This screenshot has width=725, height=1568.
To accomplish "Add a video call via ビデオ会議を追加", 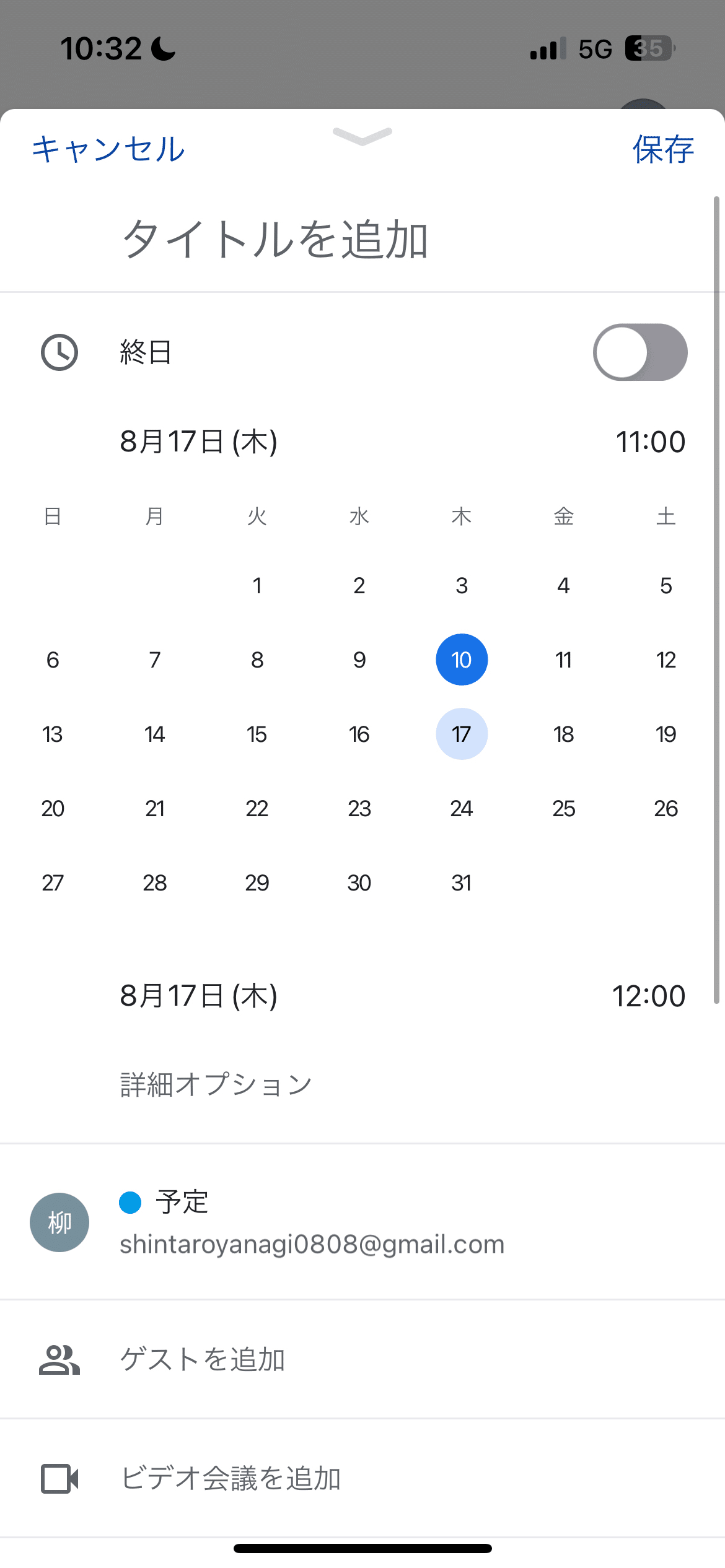I will tap(231, 1479).
